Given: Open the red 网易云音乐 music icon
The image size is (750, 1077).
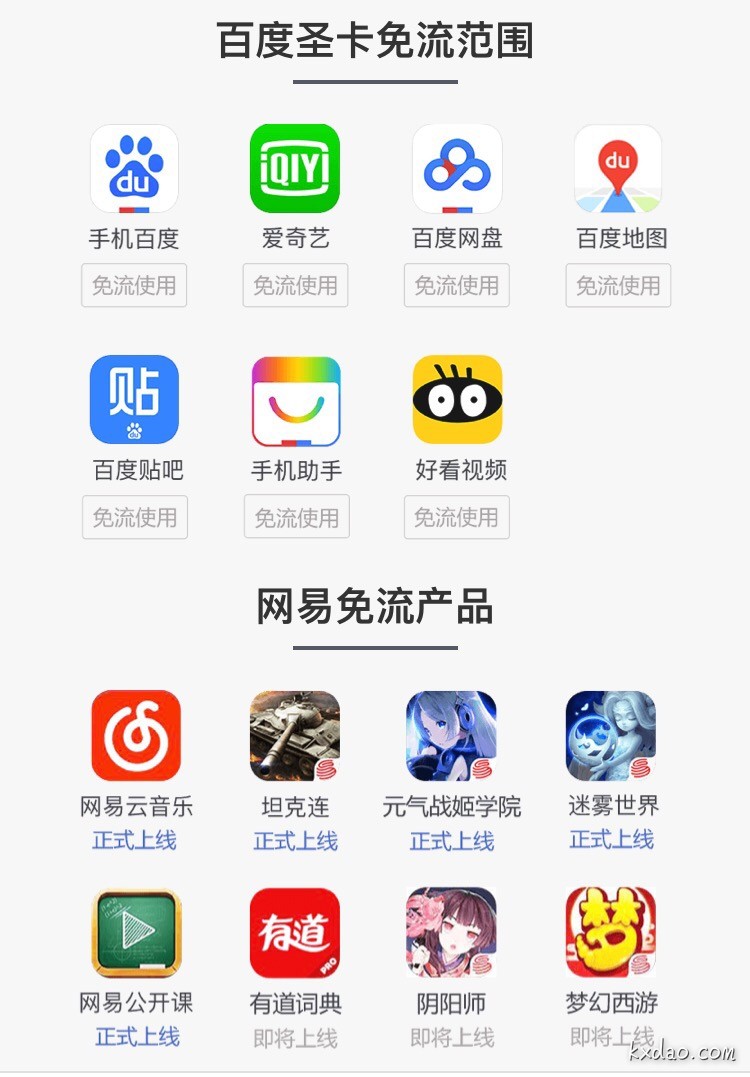Looking at the screenshot, I should (135, 737).
